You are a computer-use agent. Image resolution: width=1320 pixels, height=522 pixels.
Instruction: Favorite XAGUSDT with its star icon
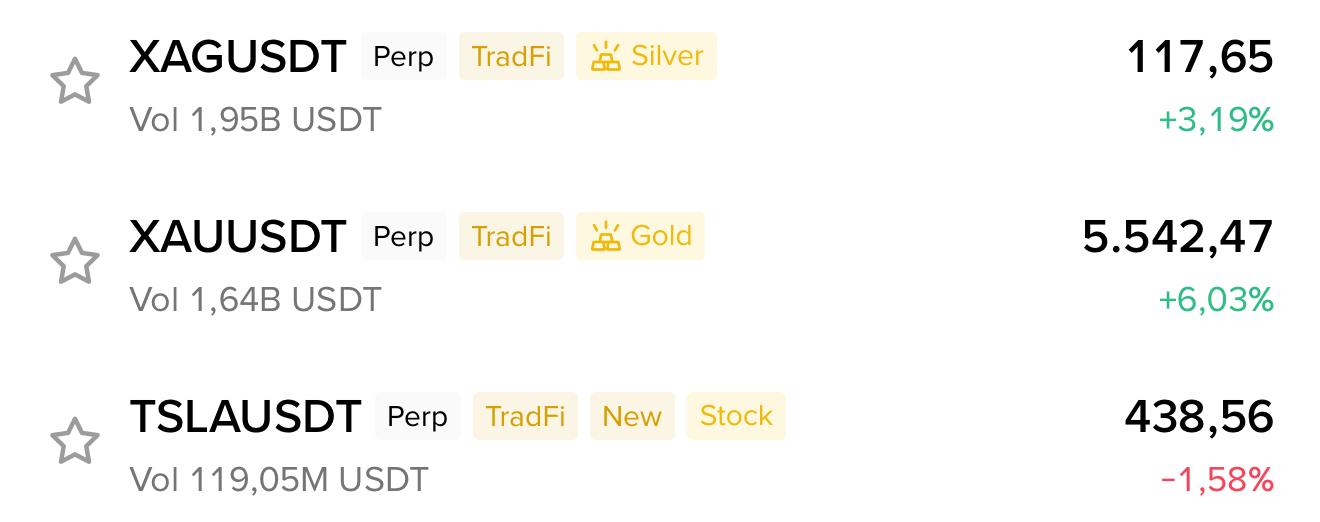pyautogui.click(x=75, y=82)
